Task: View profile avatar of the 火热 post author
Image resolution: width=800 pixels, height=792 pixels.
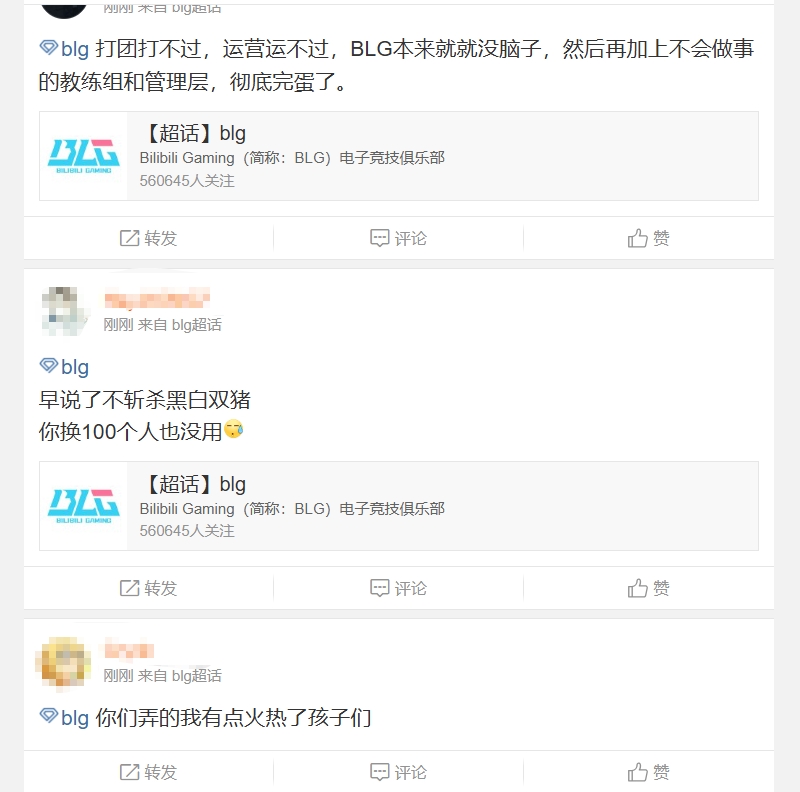Action: point(65,661)
